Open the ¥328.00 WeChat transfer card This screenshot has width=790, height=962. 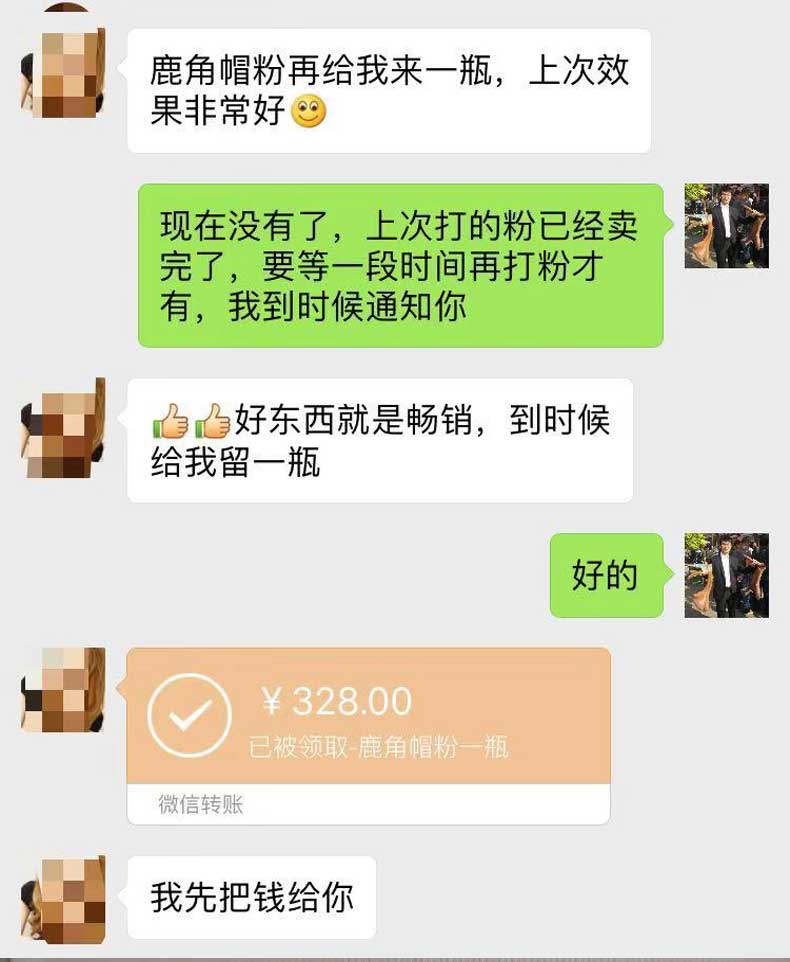[x=368, y=716]
